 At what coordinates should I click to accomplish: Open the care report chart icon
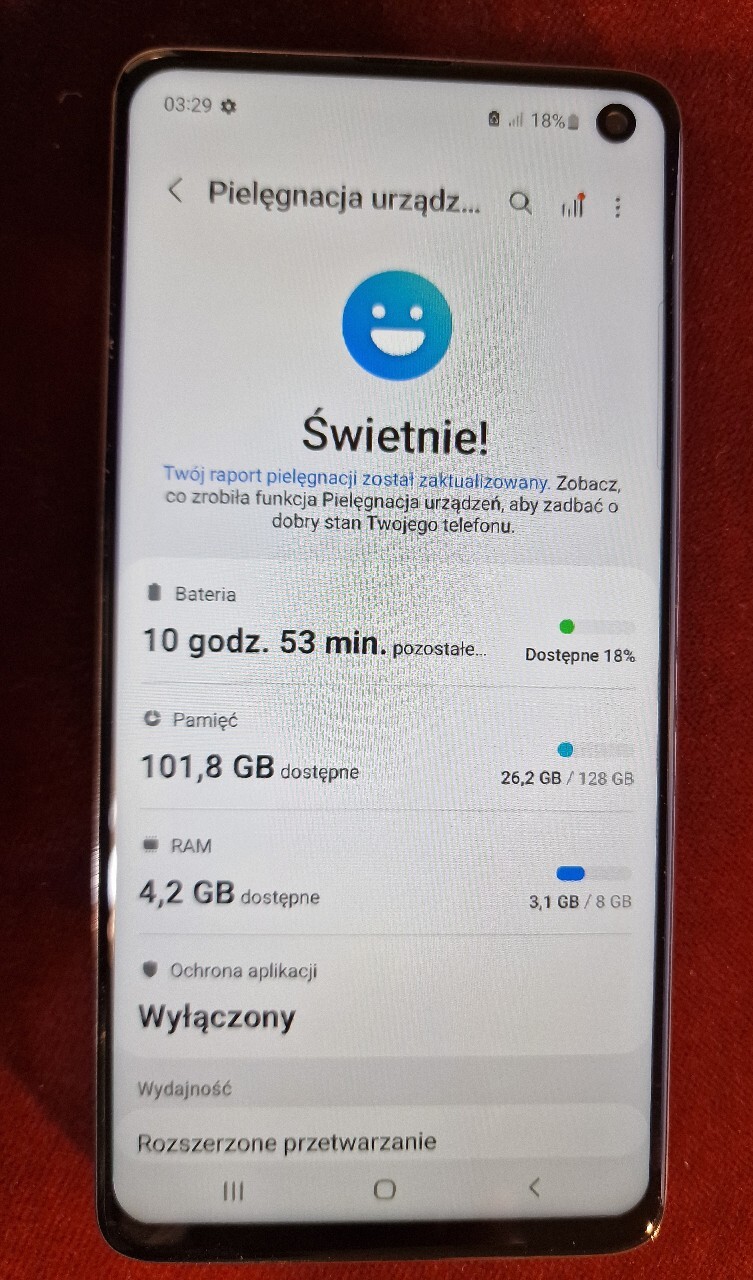pos(573,206)
